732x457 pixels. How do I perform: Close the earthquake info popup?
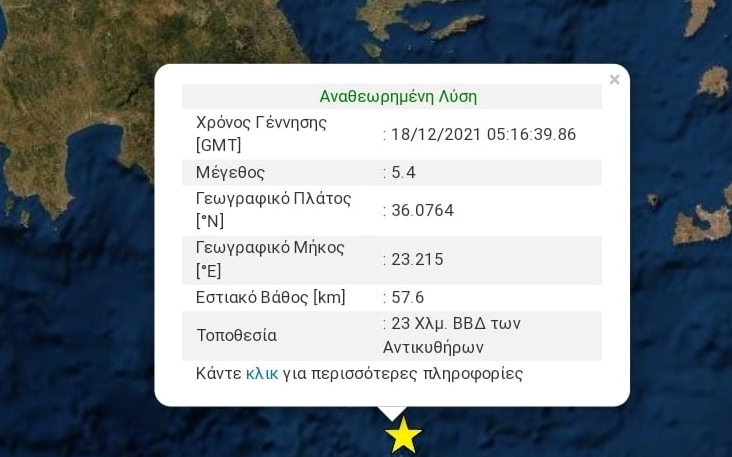(x=614, y=80)
